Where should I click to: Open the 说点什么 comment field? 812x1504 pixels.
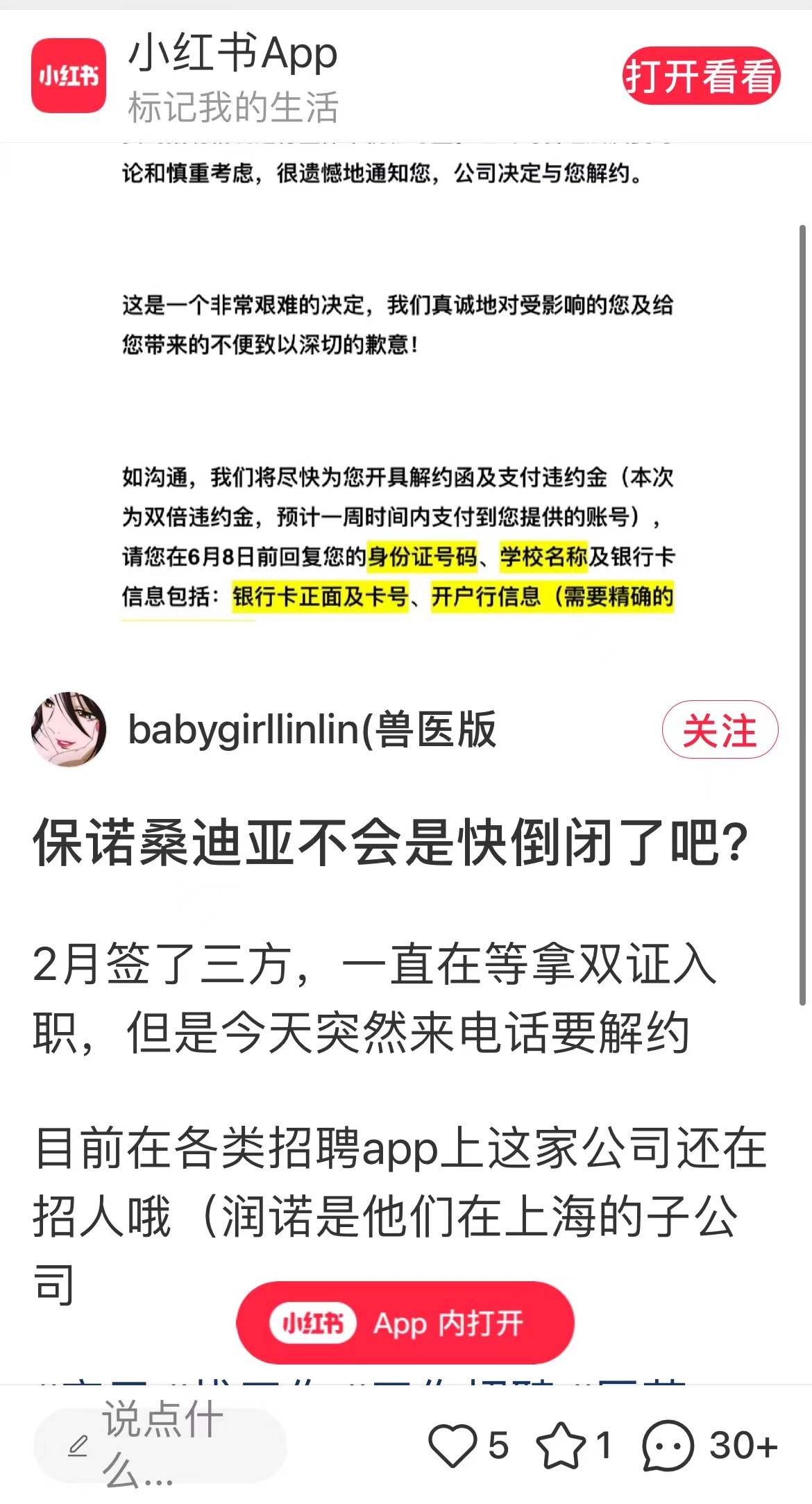(x=160, y=1445)
